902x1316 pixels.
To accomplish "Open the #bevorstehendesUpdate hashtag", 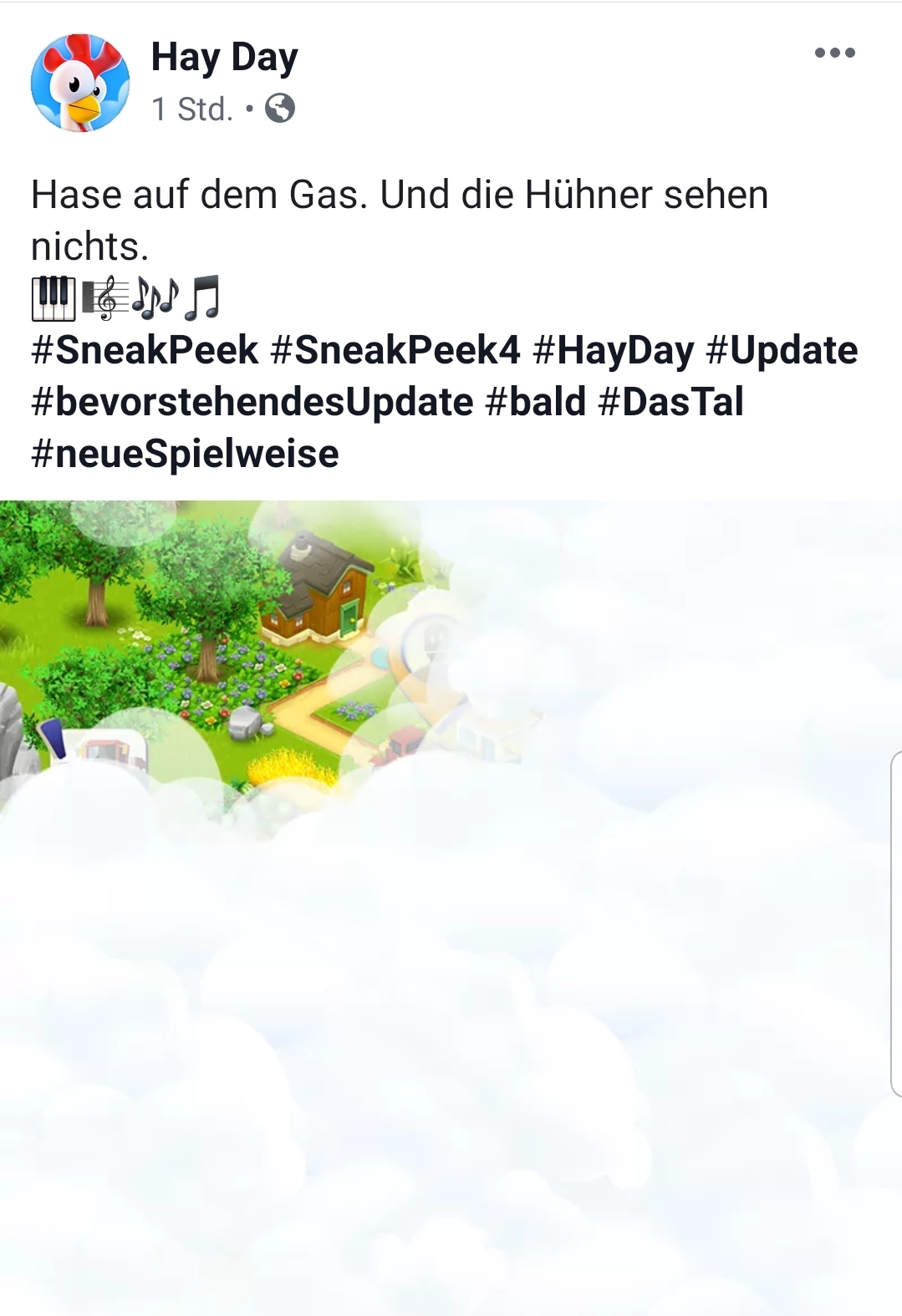I will (252, 402).
